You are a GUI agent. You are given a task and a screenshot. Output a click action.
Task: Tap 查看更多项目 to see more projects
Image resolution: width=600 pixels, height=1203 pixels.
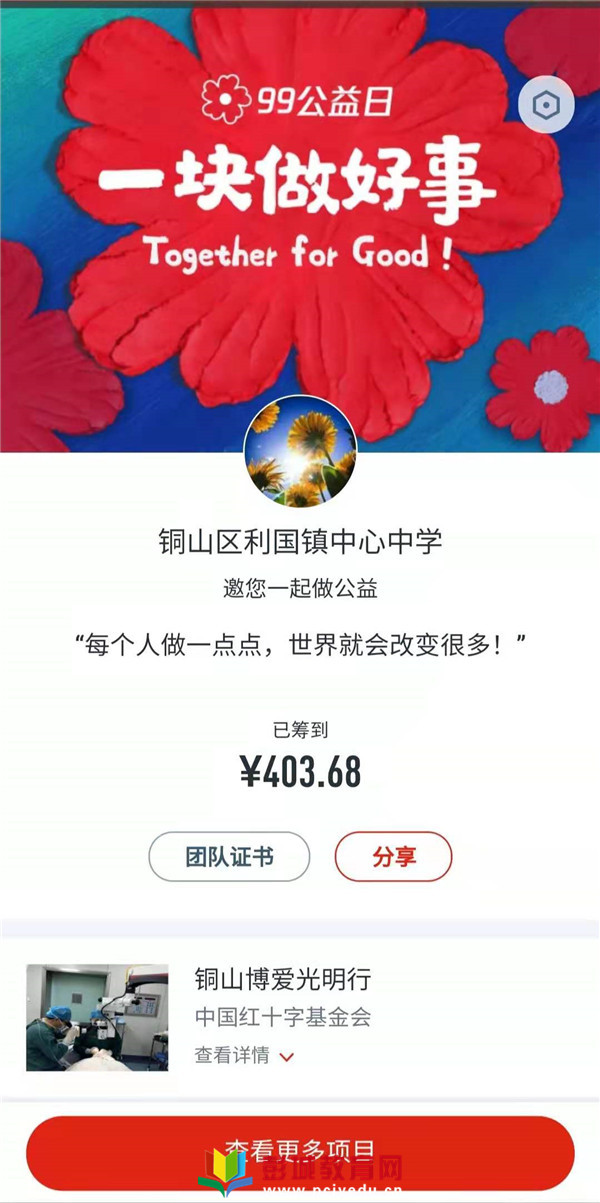[x=300, y=1152]
